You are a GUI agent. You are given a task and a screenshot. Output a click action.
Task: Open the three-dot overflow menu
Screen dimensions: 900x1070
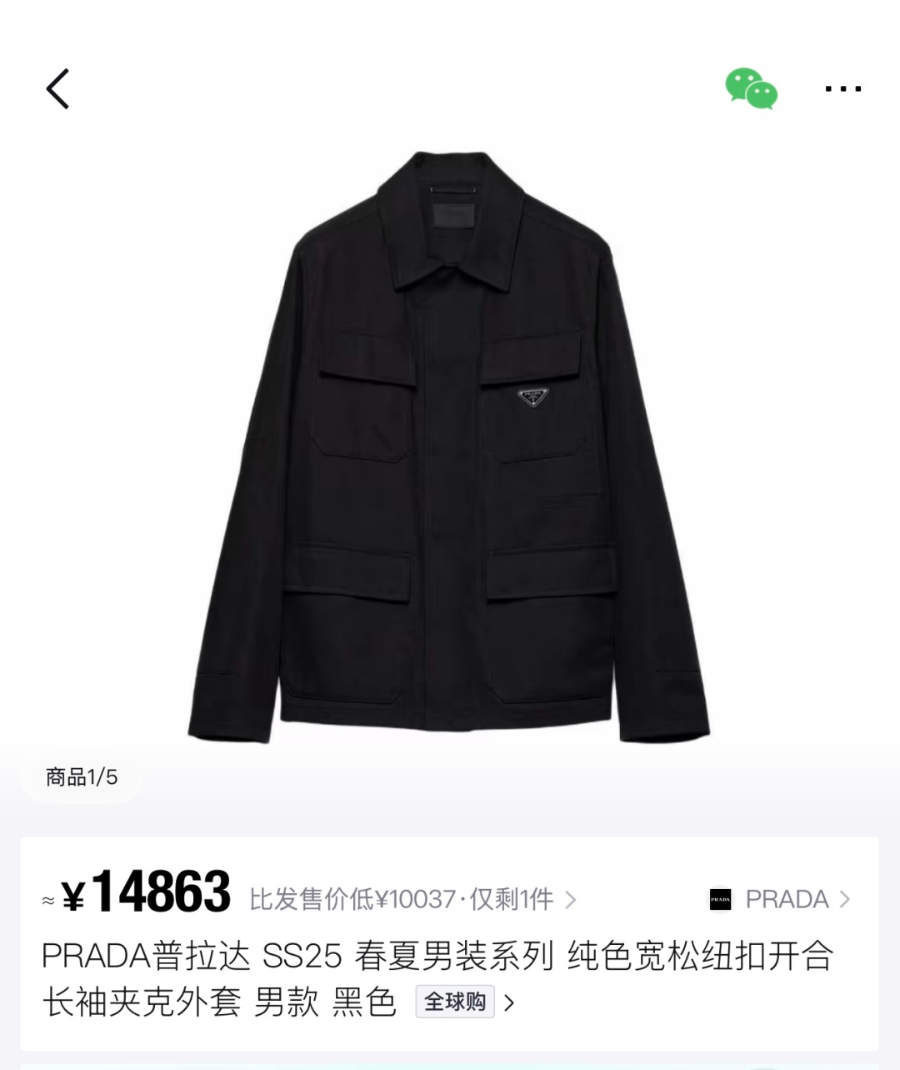click(842, 89)
